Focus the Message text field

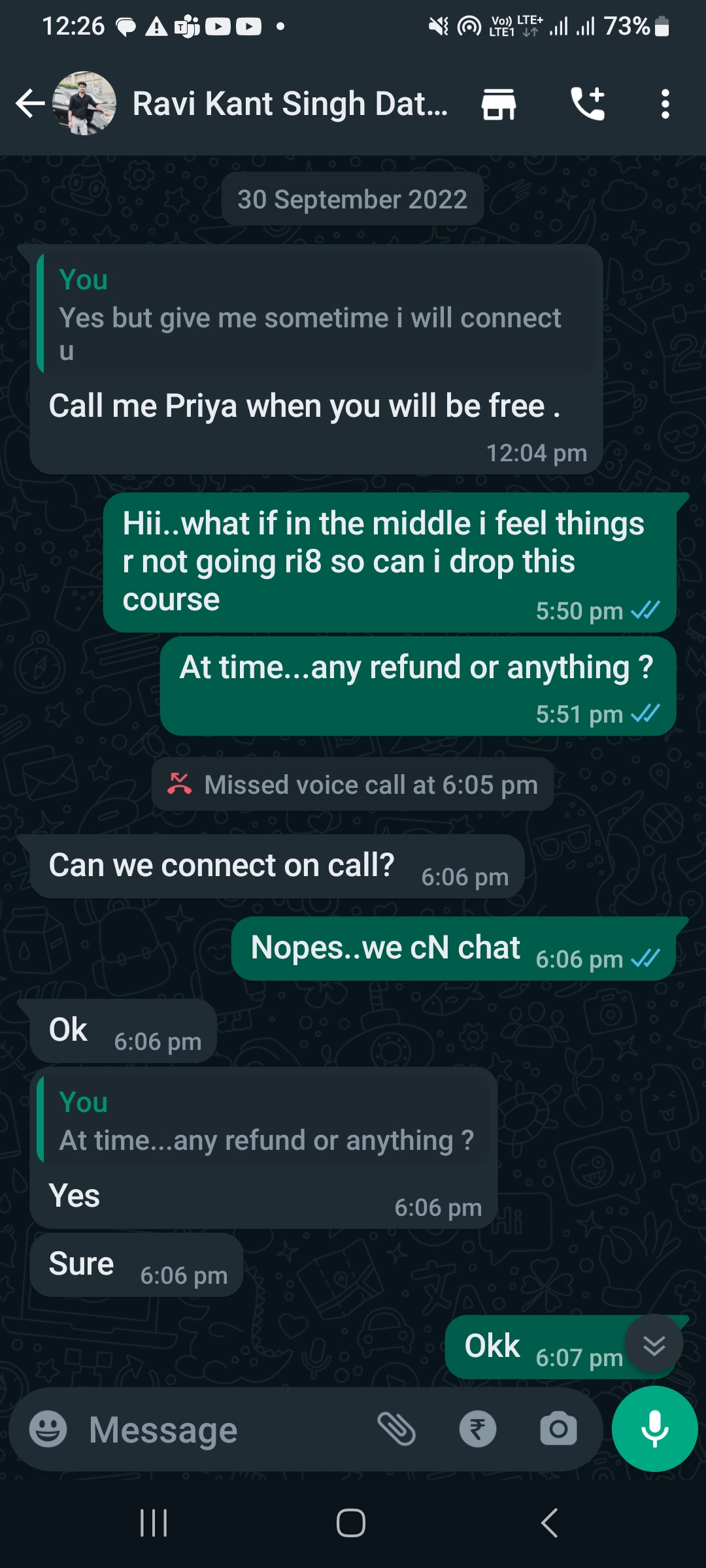coord(222,1429)
